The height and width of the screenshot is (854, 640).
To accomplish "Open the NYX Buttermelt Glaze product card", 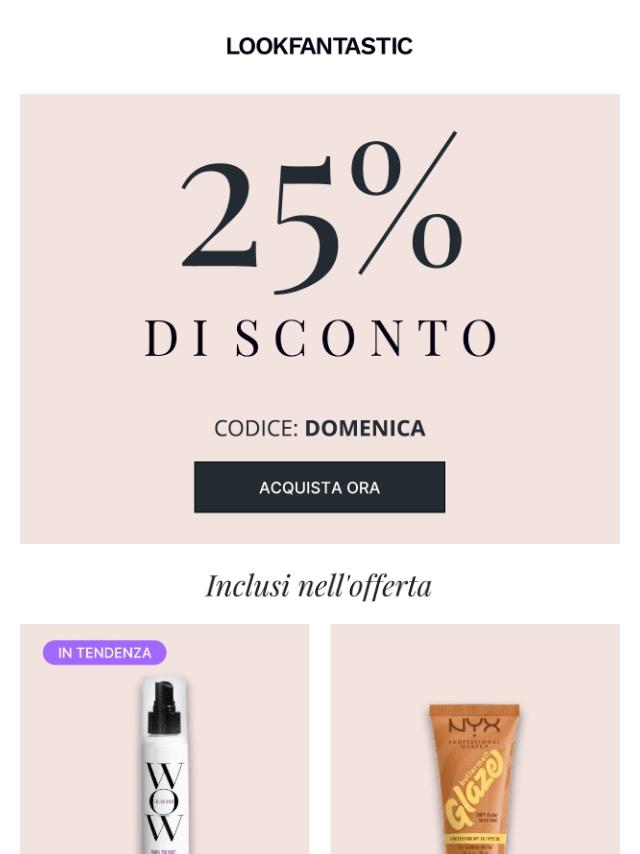I will click(475, 739).
